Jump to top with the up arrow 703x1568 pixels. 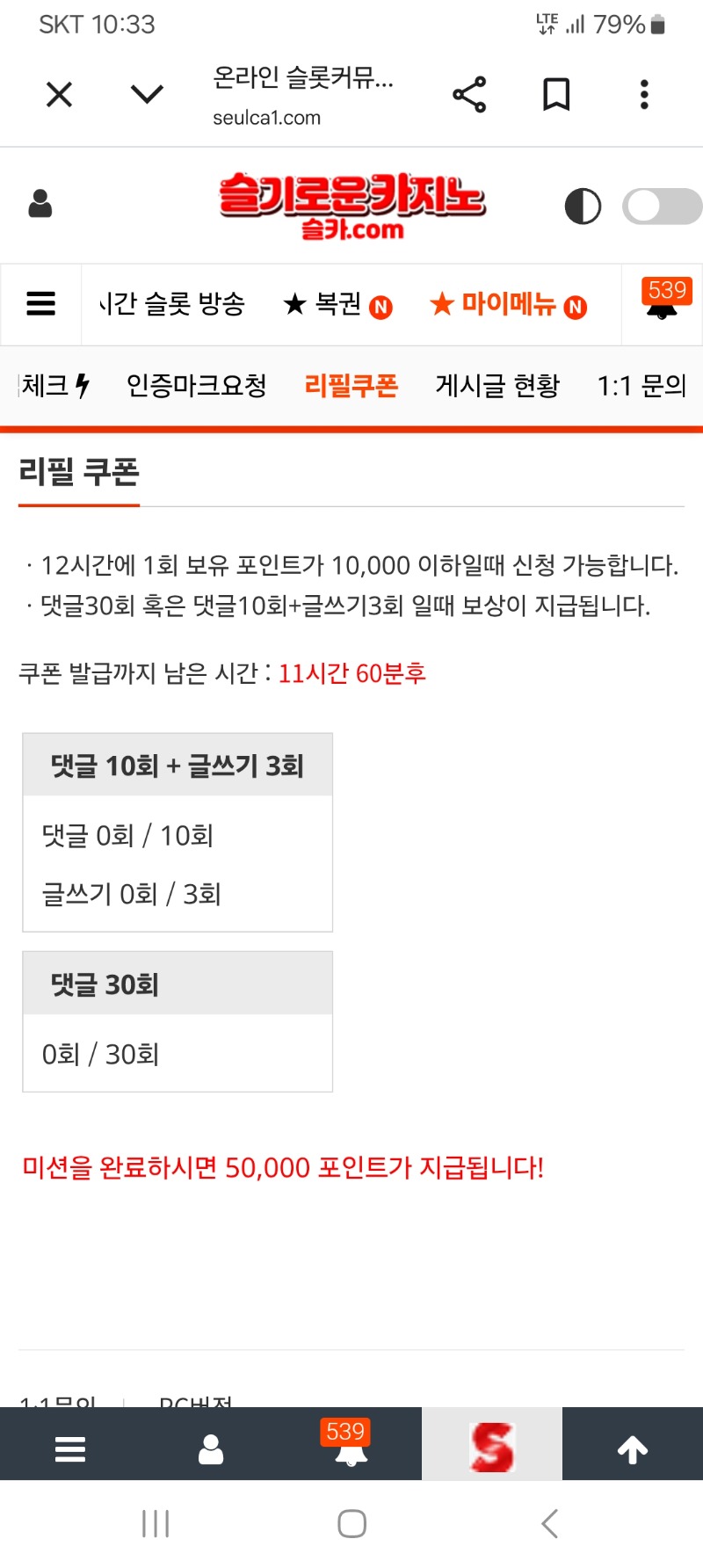click(633, 1449)
